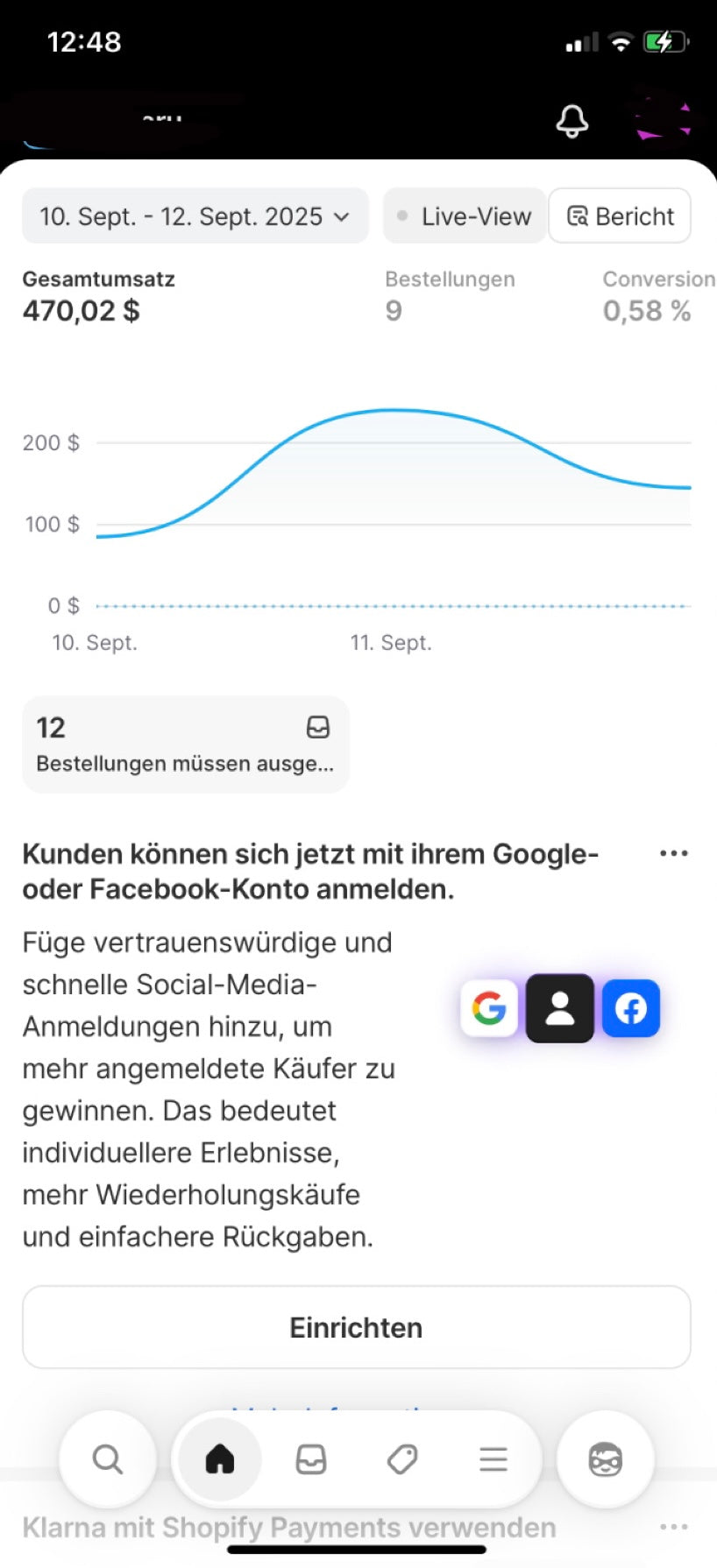The height and width of the screenshot is (1568, 717).
Task: Open the assistant avatar button
Action: (x=606, y=1459)
